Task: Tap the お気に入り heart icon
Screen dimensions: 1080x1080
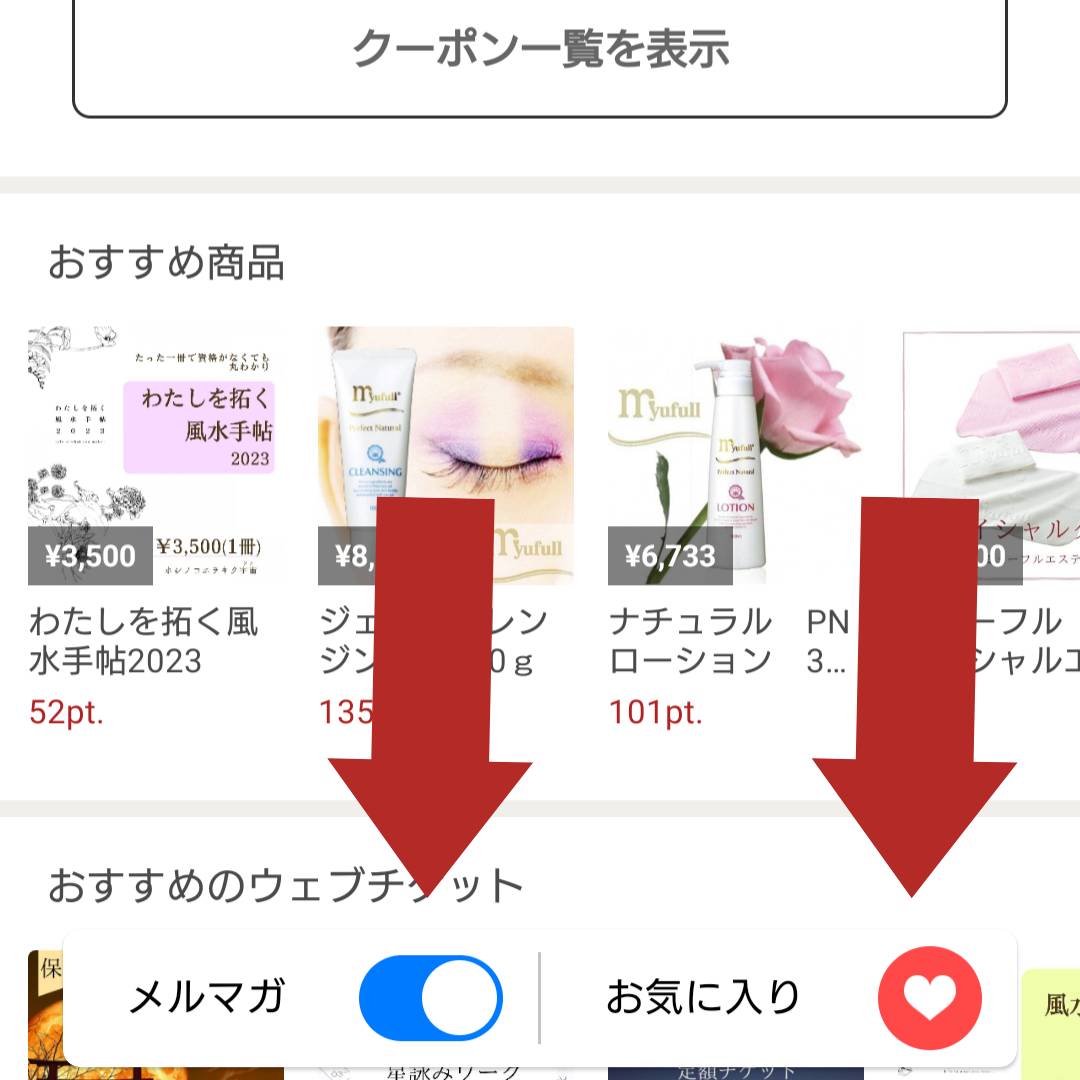Action: [929, 997]
